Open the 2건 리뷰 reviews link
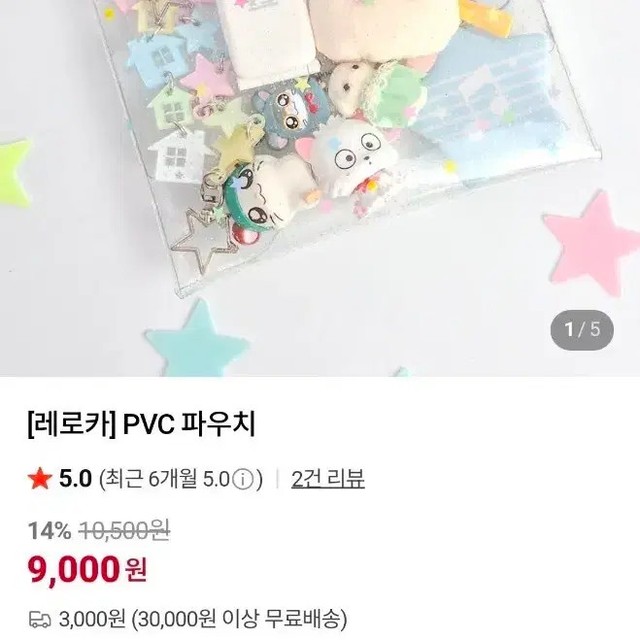Viewport: 640px width, 640px height. pos(328,479)
